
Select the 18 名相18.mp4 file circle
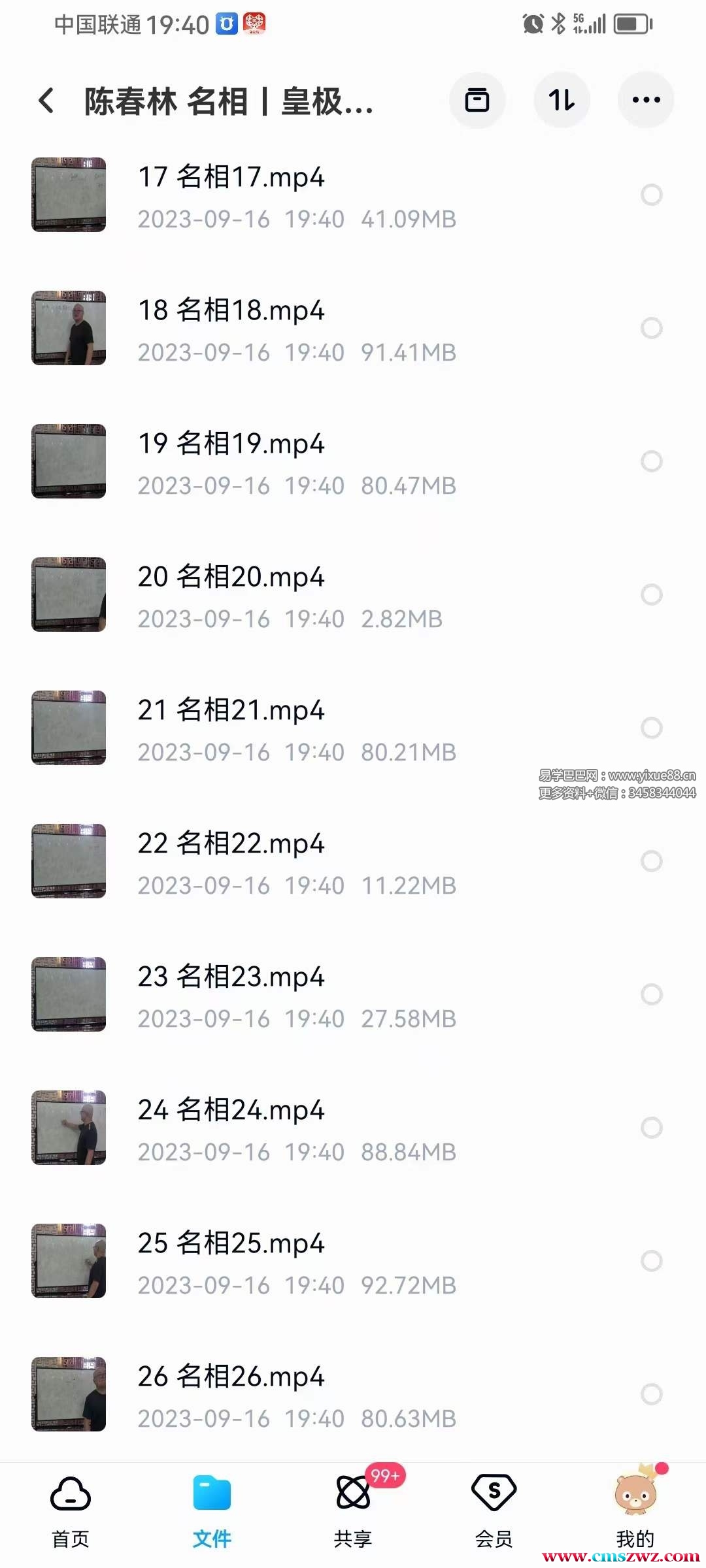click(651, 328)
